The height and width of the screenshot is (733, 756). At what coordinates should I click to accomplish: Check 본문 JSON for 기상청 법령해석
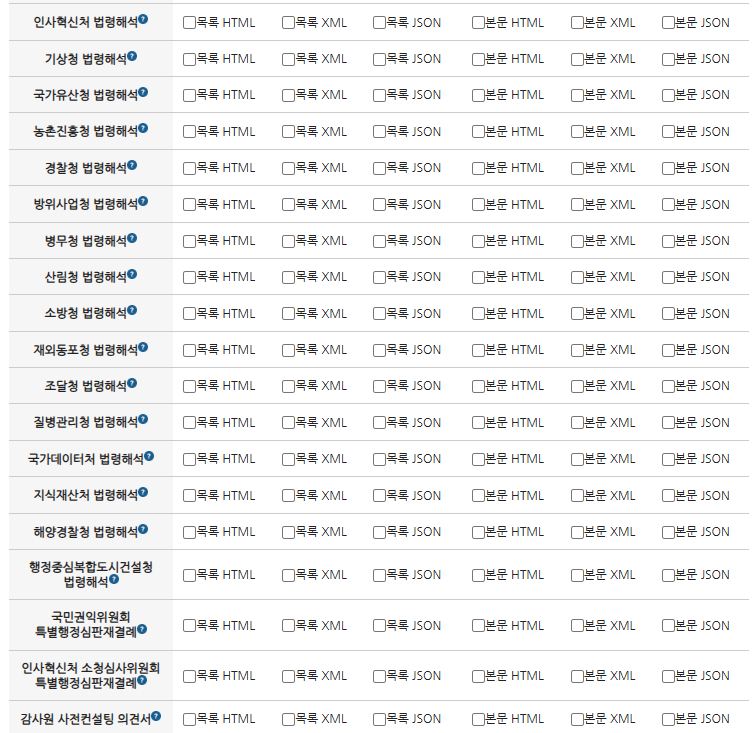point(668,59)
